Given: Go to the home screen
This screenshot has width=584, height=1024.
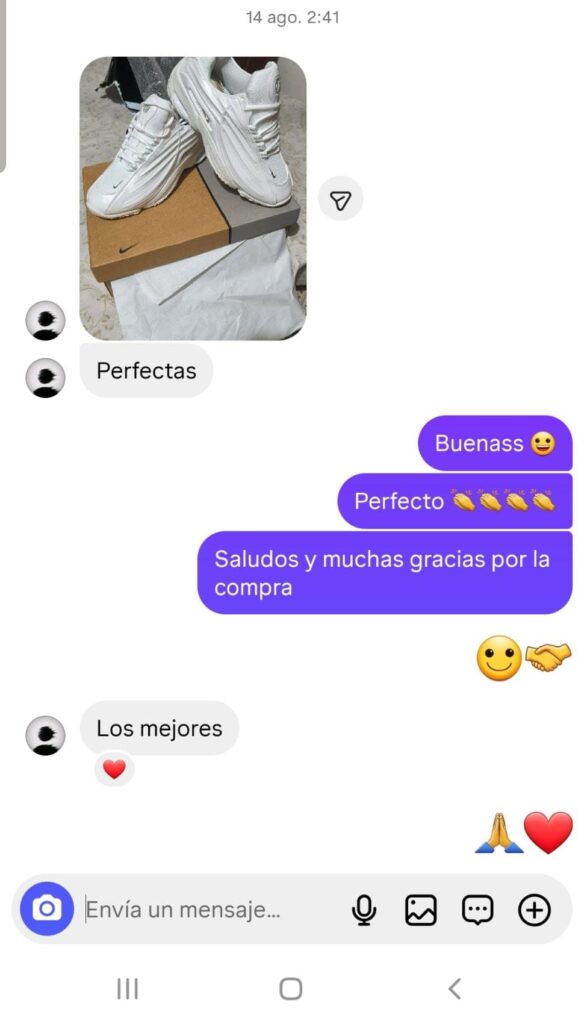Looking at the screenshot, I should click(x=291, y=988).
